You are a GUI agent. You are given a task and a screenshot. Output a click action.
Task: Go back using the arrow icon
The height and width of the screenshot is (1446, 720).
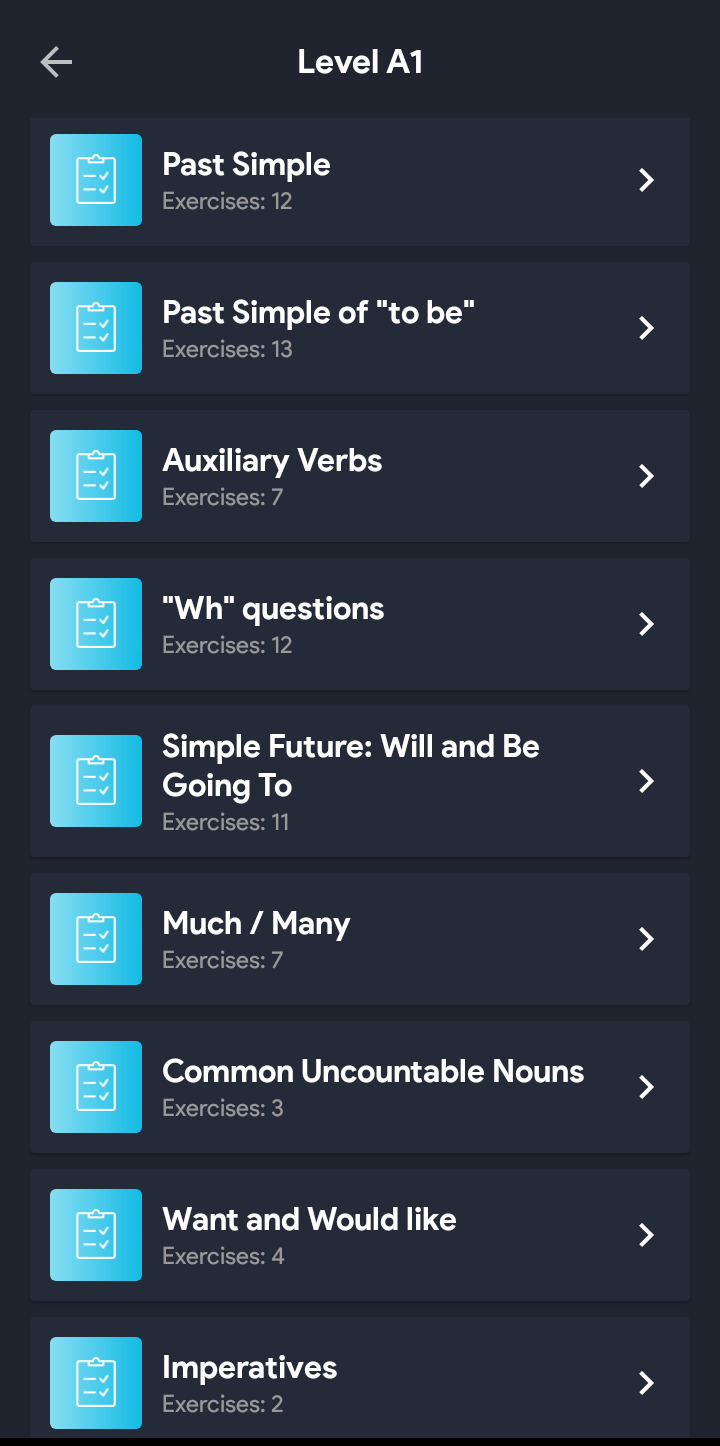[x=56, y=62]
